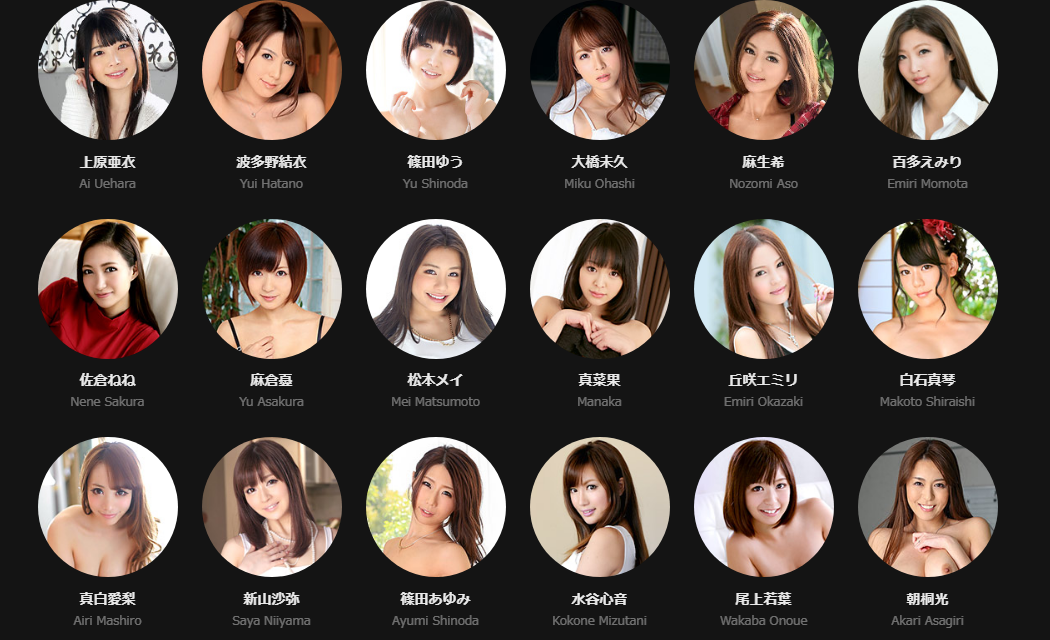View the Akari Asagiri tile
The width and height of the screenshot is (1050, 640).
(x=928, y=508)
